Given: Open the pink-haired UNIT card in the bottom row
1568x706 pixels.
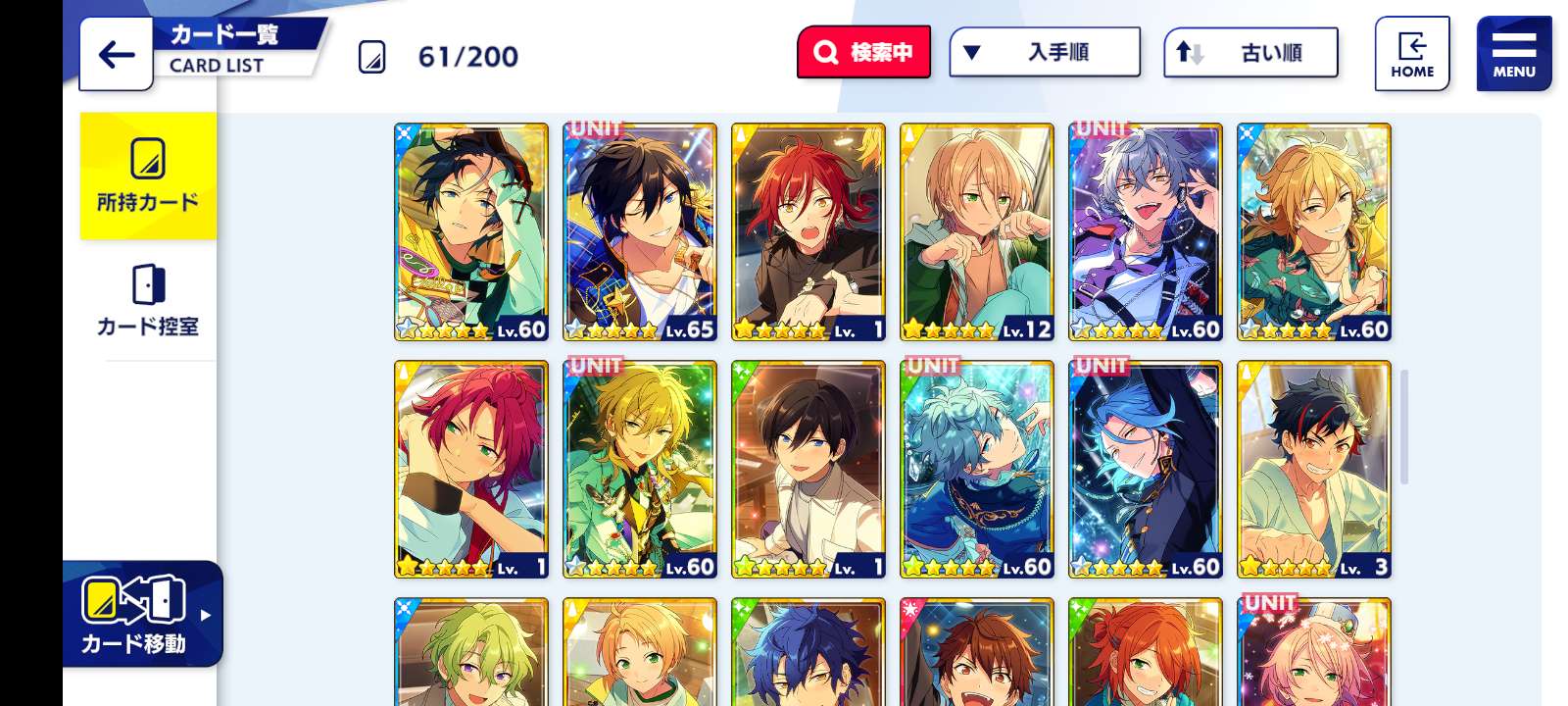Looking at the screenshot, I should [1314, 653].
